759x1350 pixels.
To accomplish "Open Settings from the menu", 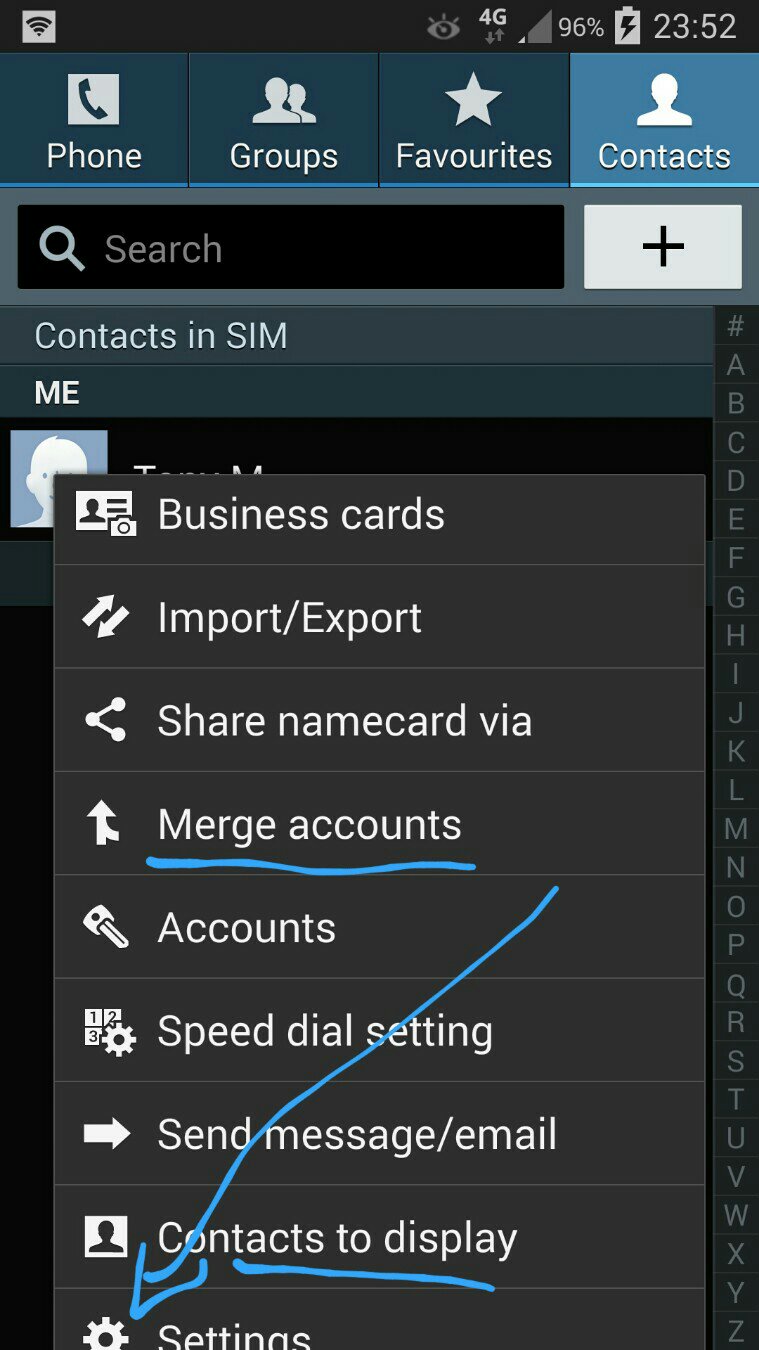I will coord(379,1332).
